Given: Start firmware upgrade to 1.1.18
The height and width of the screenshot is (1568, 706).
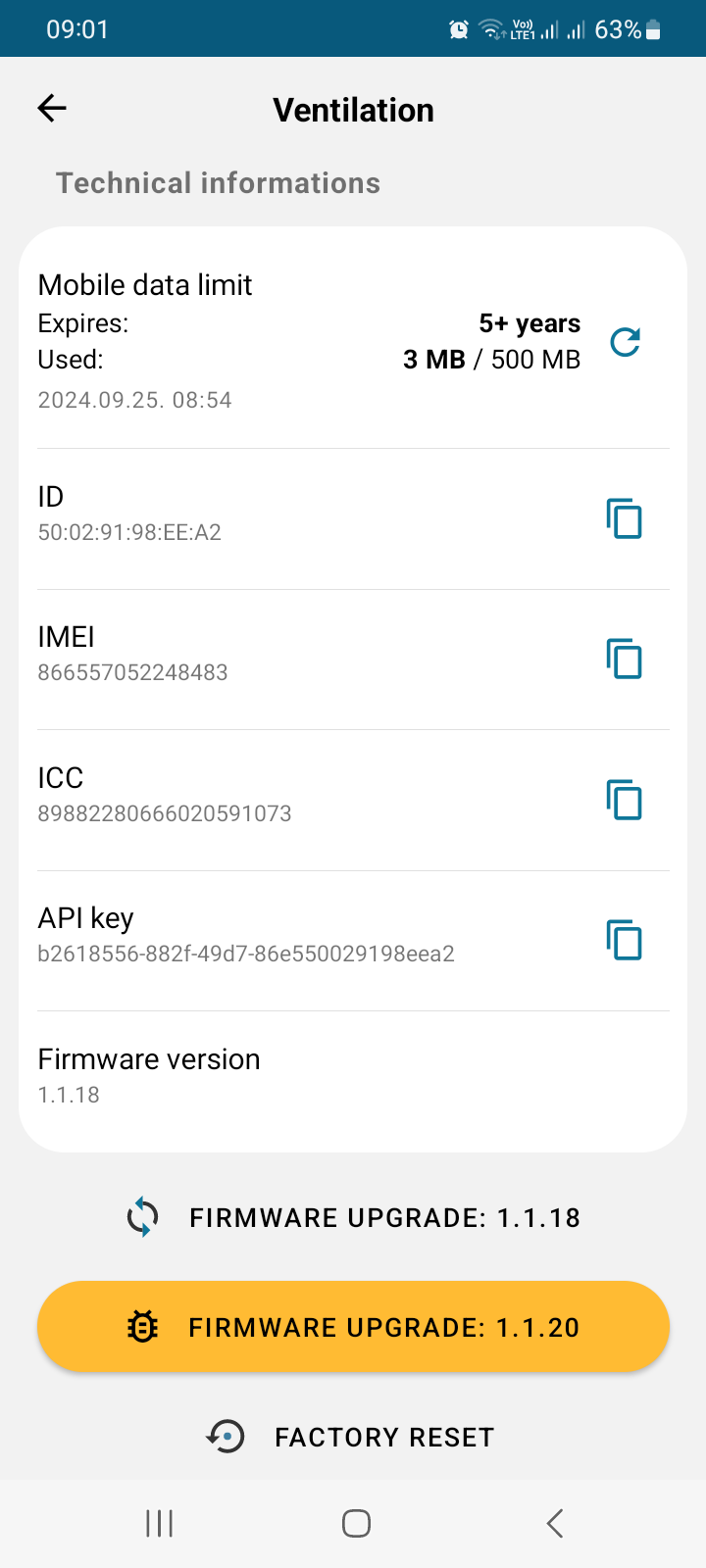Looking at the screenshot, I should (x=353, y=1217).
